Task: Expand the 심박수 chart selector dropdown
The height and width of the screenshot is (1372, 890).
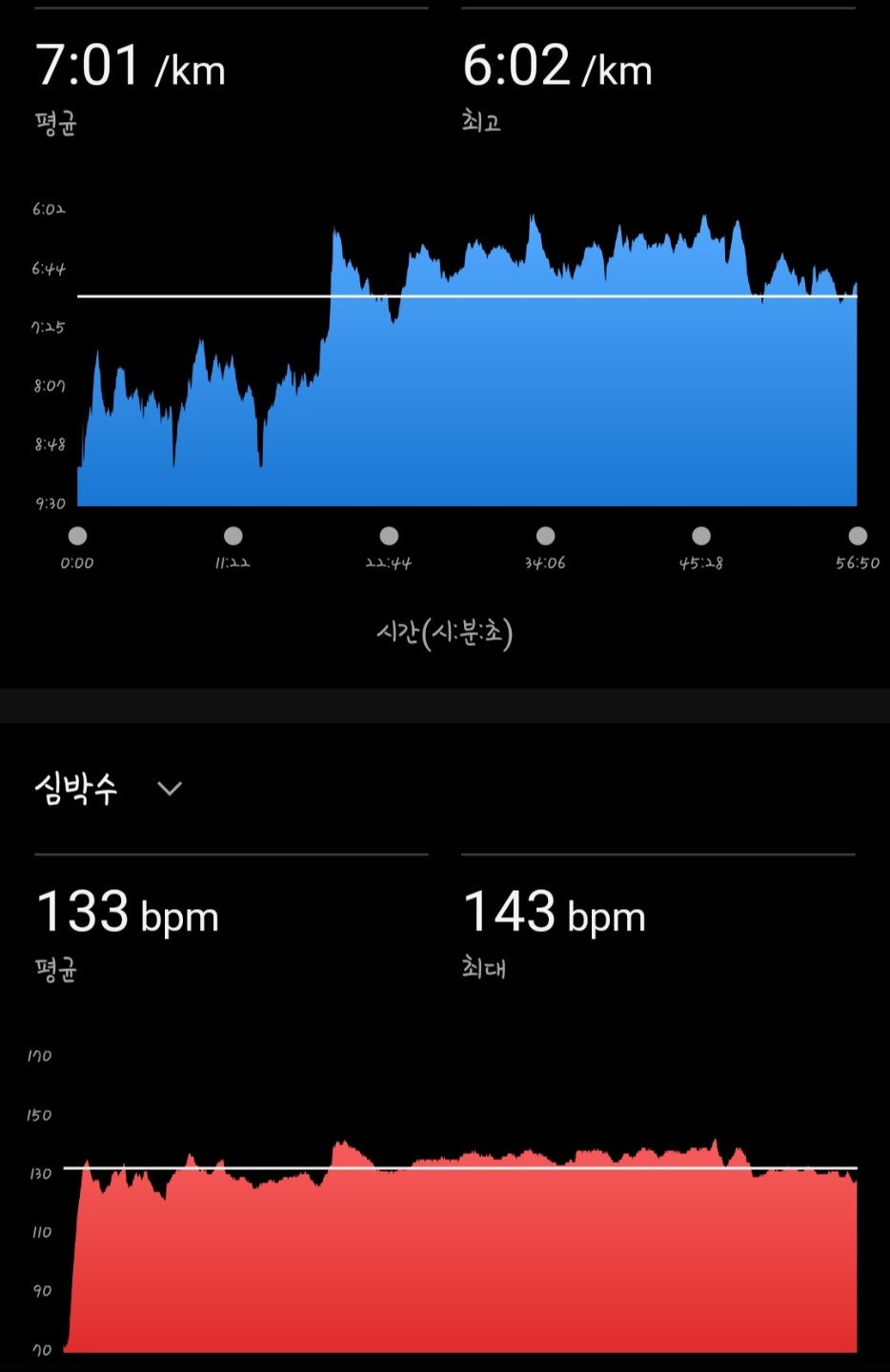Action: click(169, 789)
